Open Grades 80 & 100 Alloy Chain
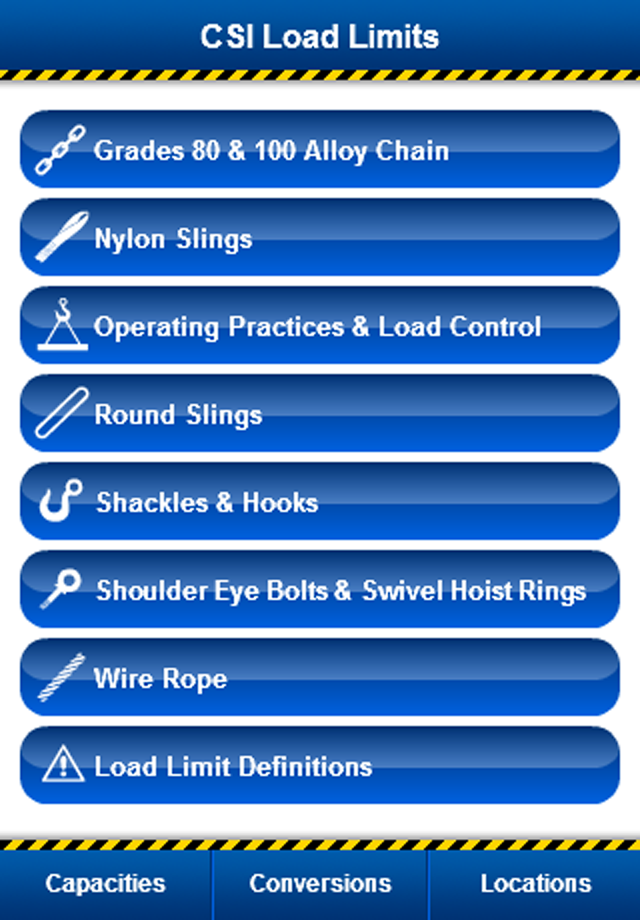This screenshot has width=640, height=920. click(320, 150)
